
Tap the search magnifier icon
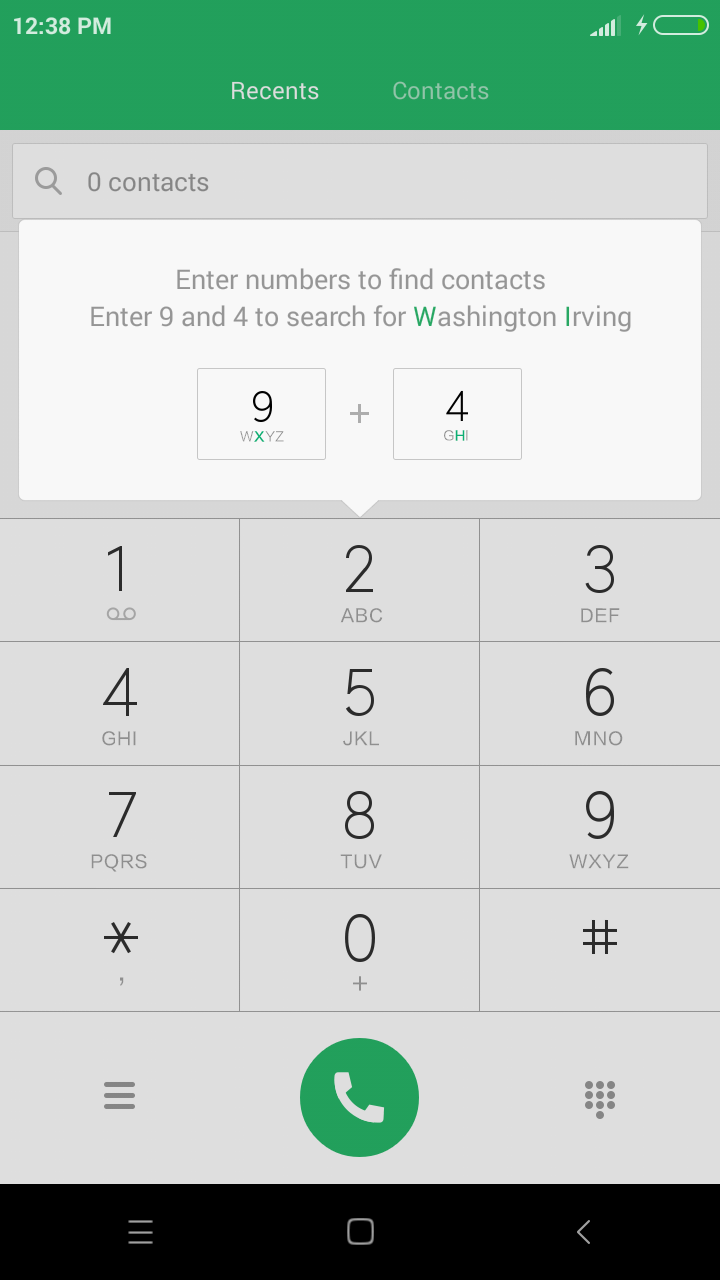coord(48,181)
